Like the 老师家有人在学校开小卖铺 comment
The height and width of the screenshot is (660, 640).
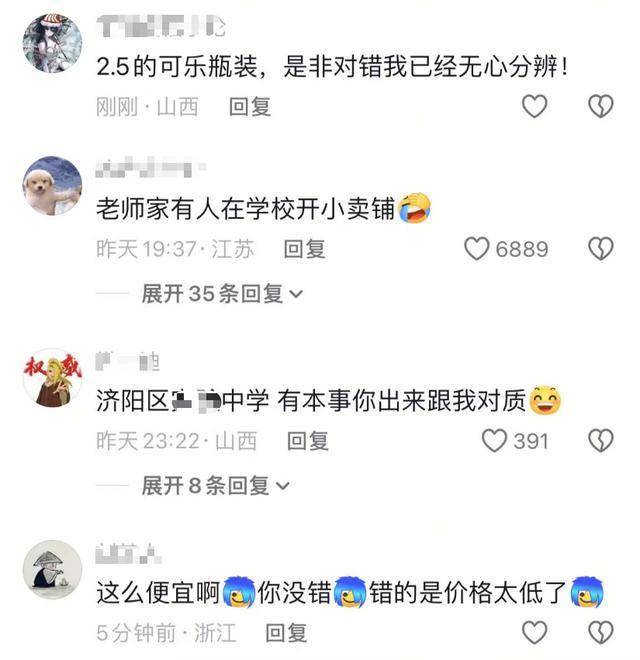[477, 249]
